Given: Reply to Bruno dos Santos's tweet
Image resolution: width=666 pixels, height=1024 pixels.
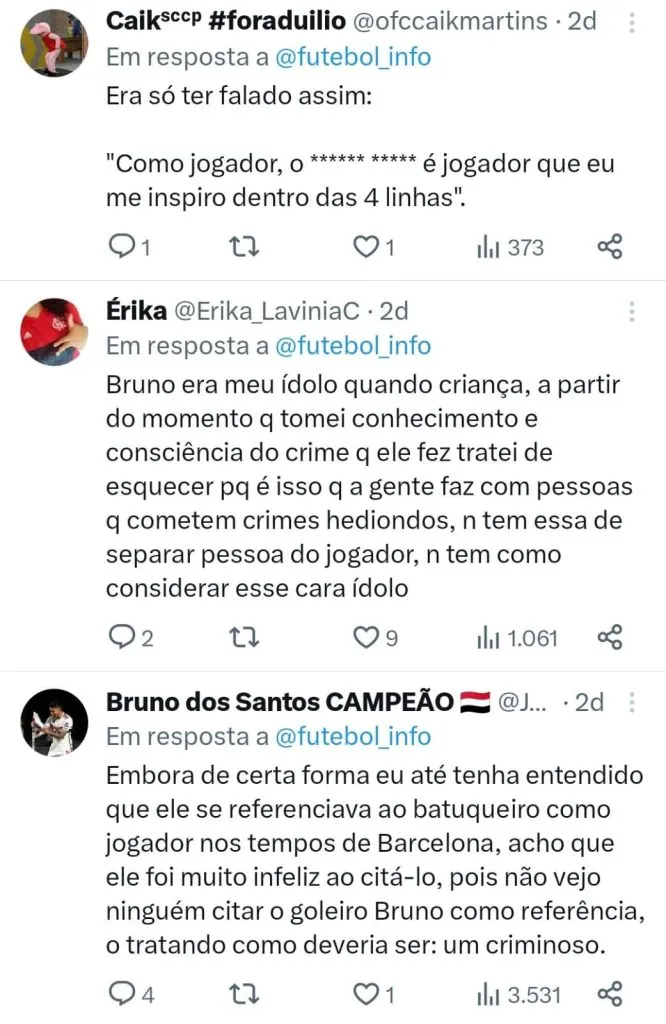Looking at the screenshot, I should click(120, 994).
